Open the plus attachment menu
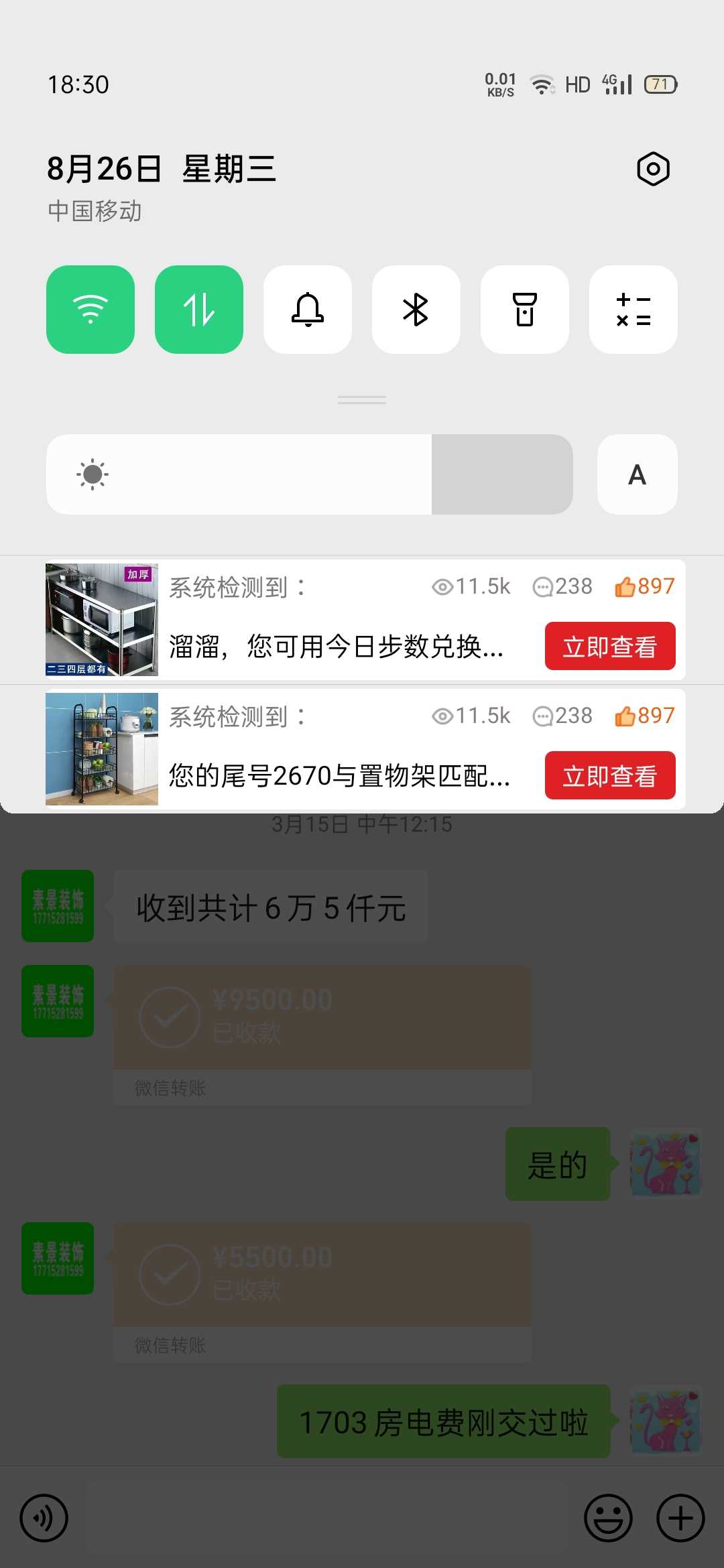Image resolution: width=724 pixels, height=1568 pixels. (680, 1518)
